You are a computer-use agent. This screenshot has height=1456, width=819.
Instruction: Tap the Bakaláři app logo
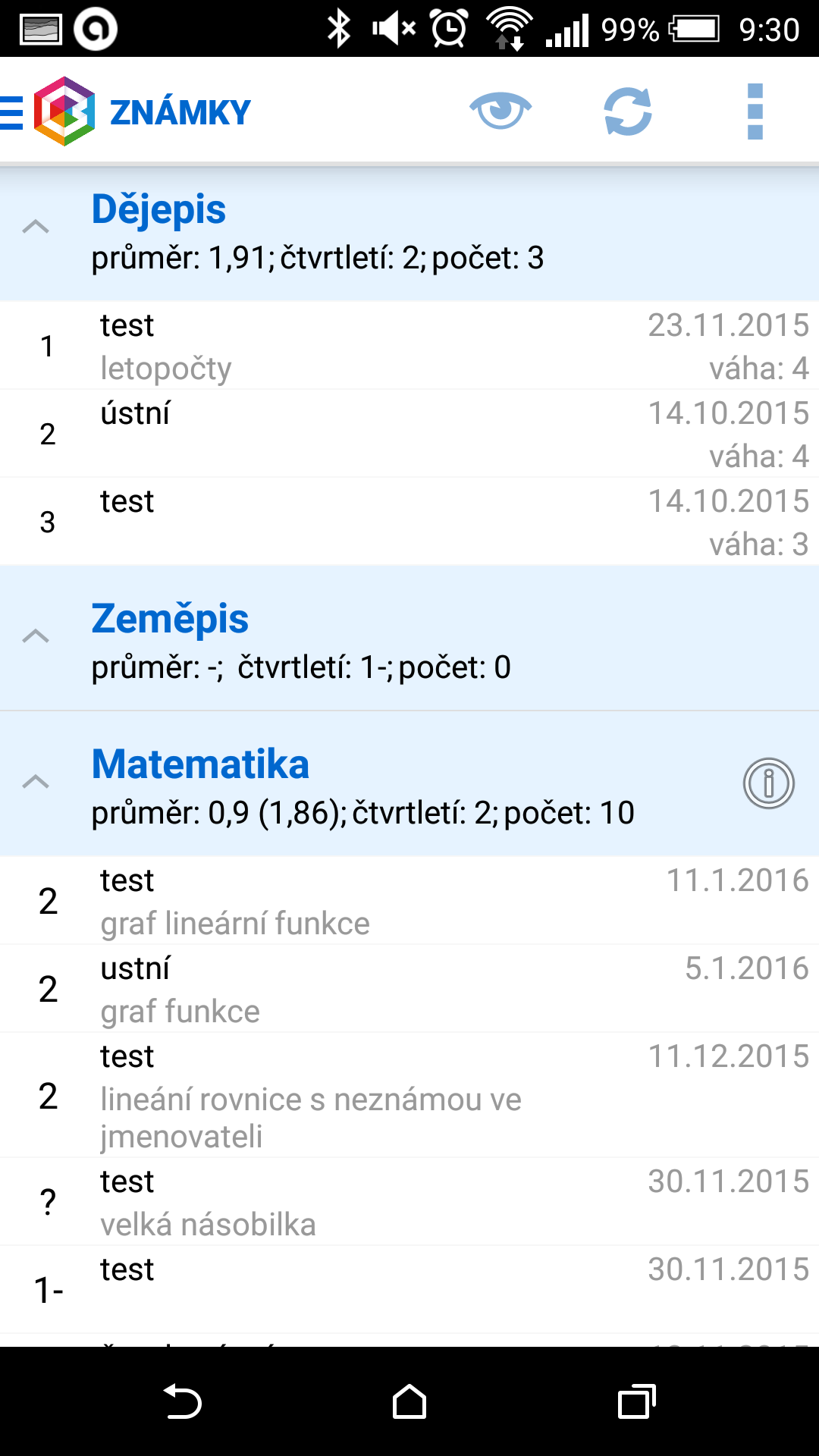tap(64, 111)
